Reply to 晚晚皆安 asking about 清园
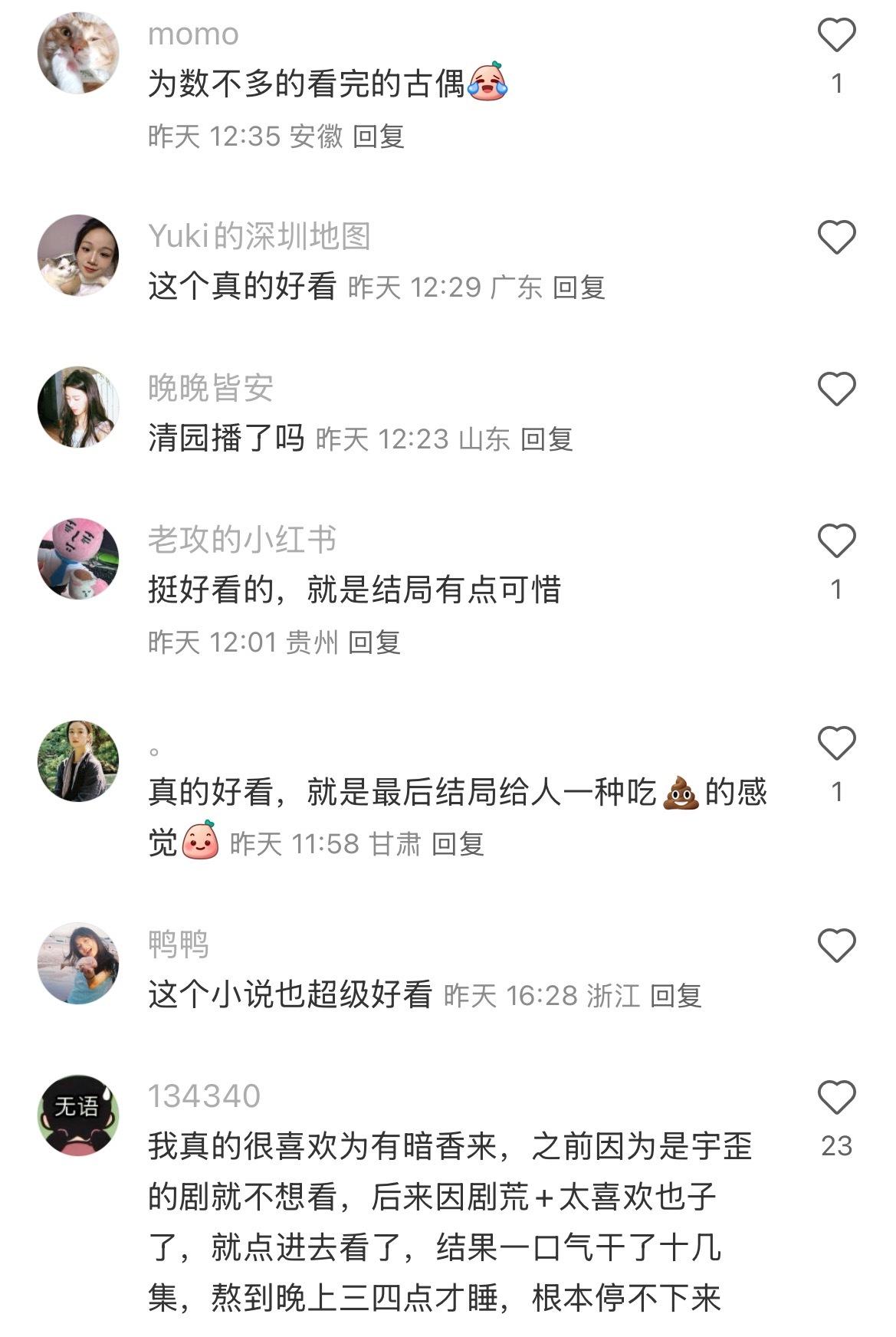Viewport: 896px width, 1337px height. coord(546,439)
